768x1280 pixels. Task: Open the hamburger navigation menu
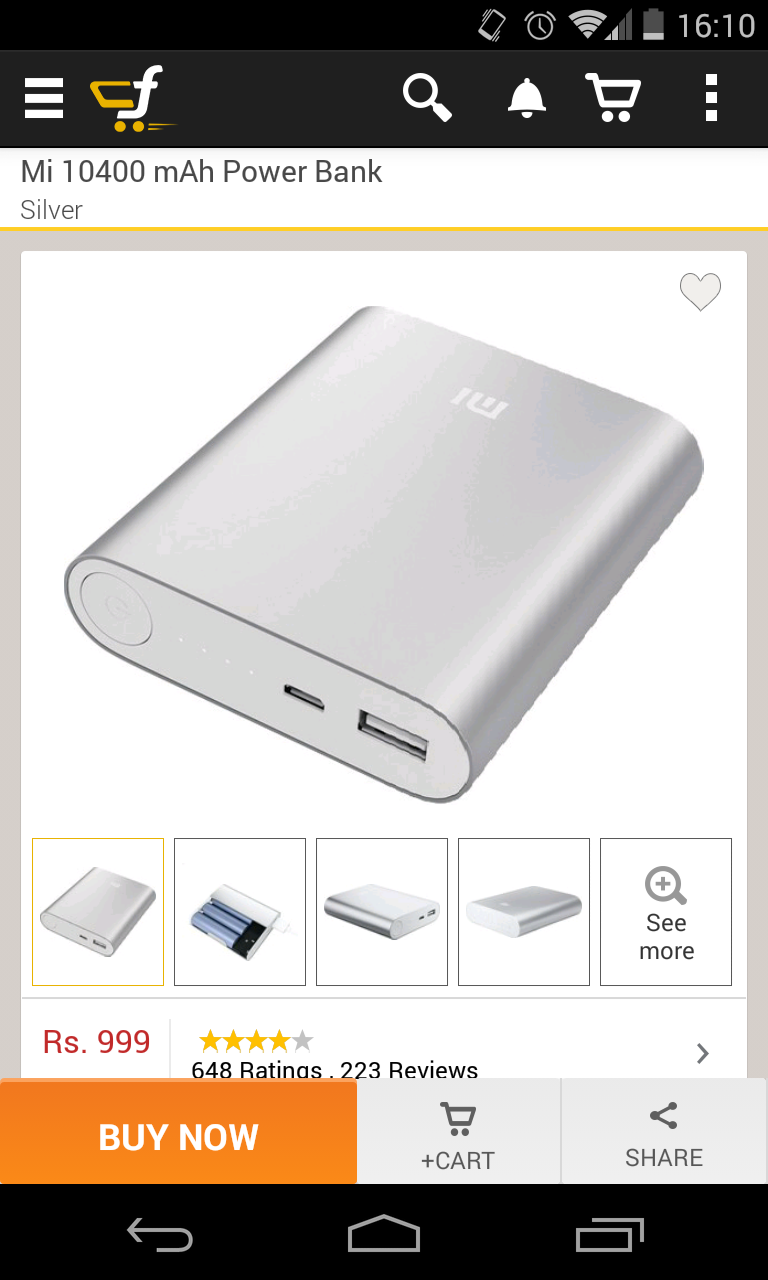point(44,98)
